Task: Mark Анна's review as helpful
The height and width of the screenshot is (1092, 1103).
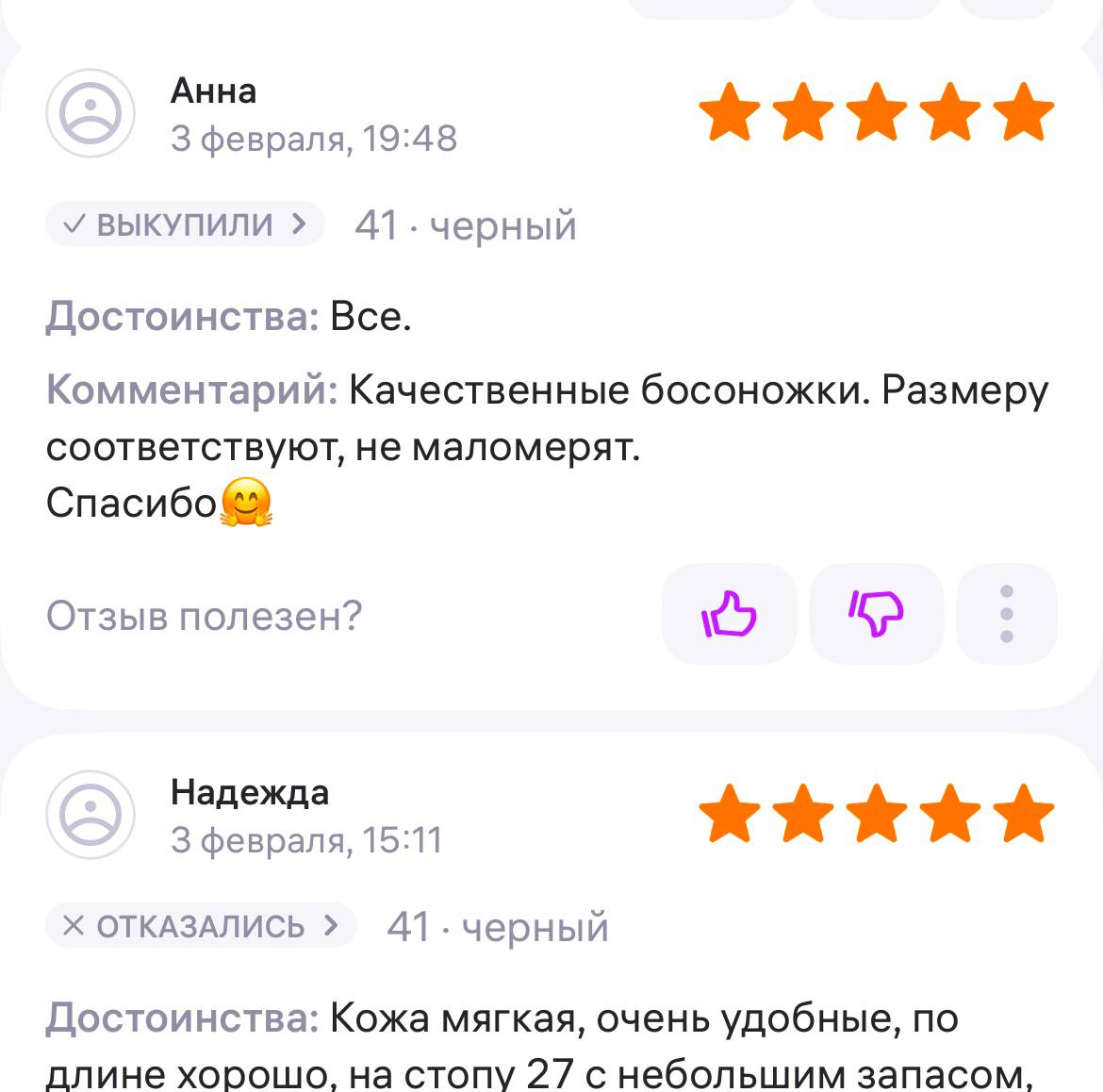Action: click(729, 614)
